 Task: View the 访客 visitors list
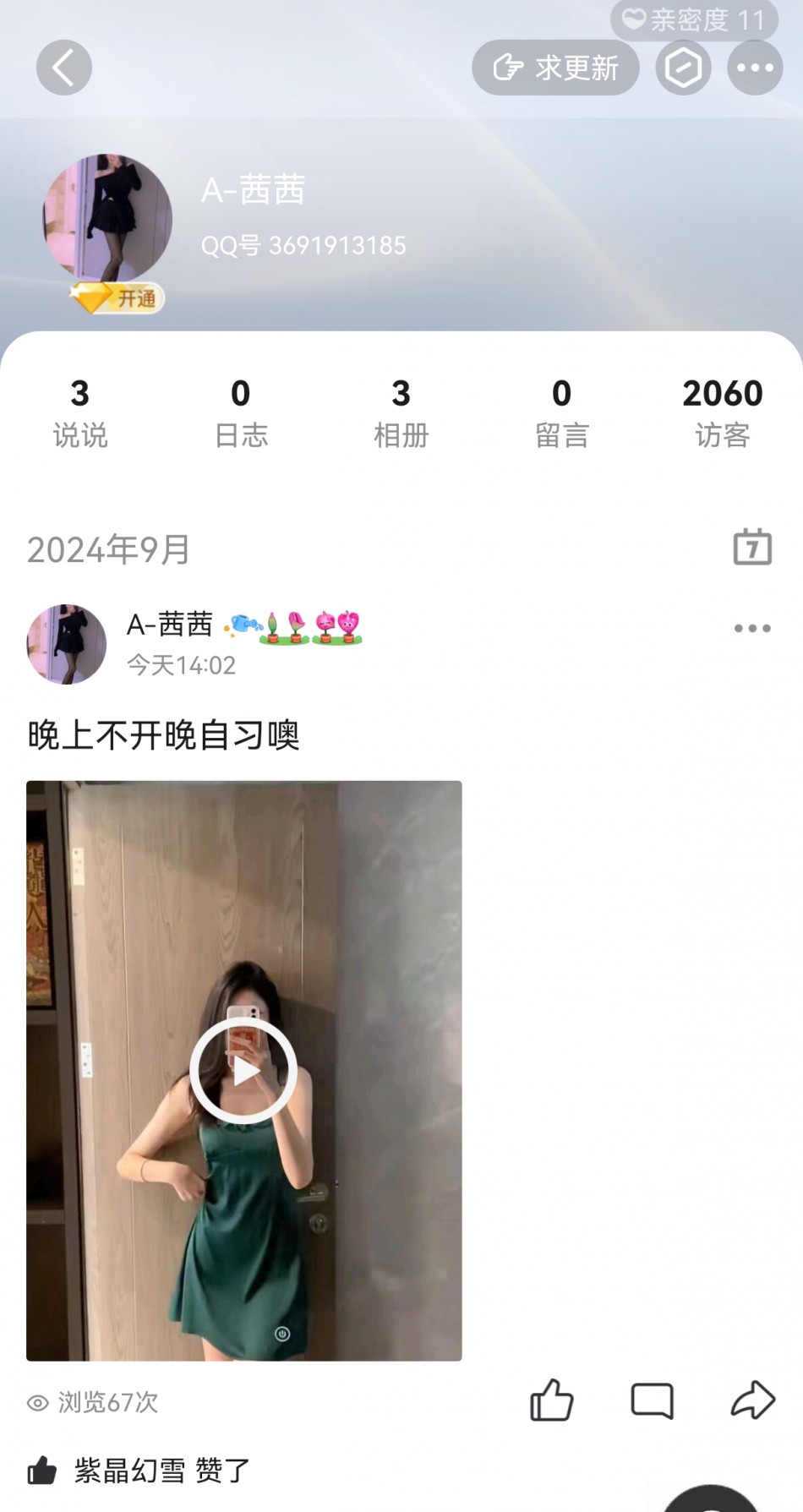point(723,413)
